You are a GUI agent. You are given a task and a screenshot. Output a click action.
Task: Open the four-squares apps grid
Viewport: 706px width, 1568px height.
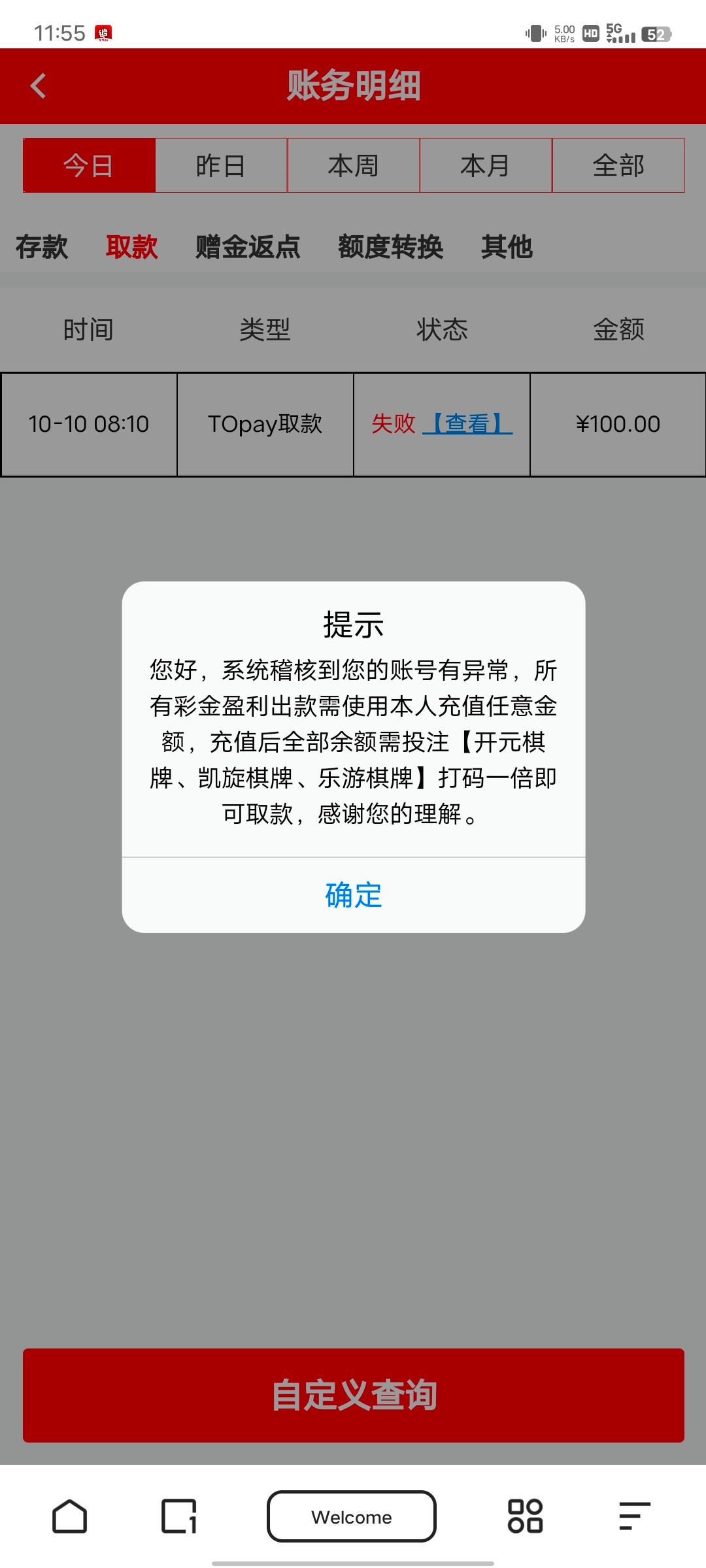click(525, 1516)
